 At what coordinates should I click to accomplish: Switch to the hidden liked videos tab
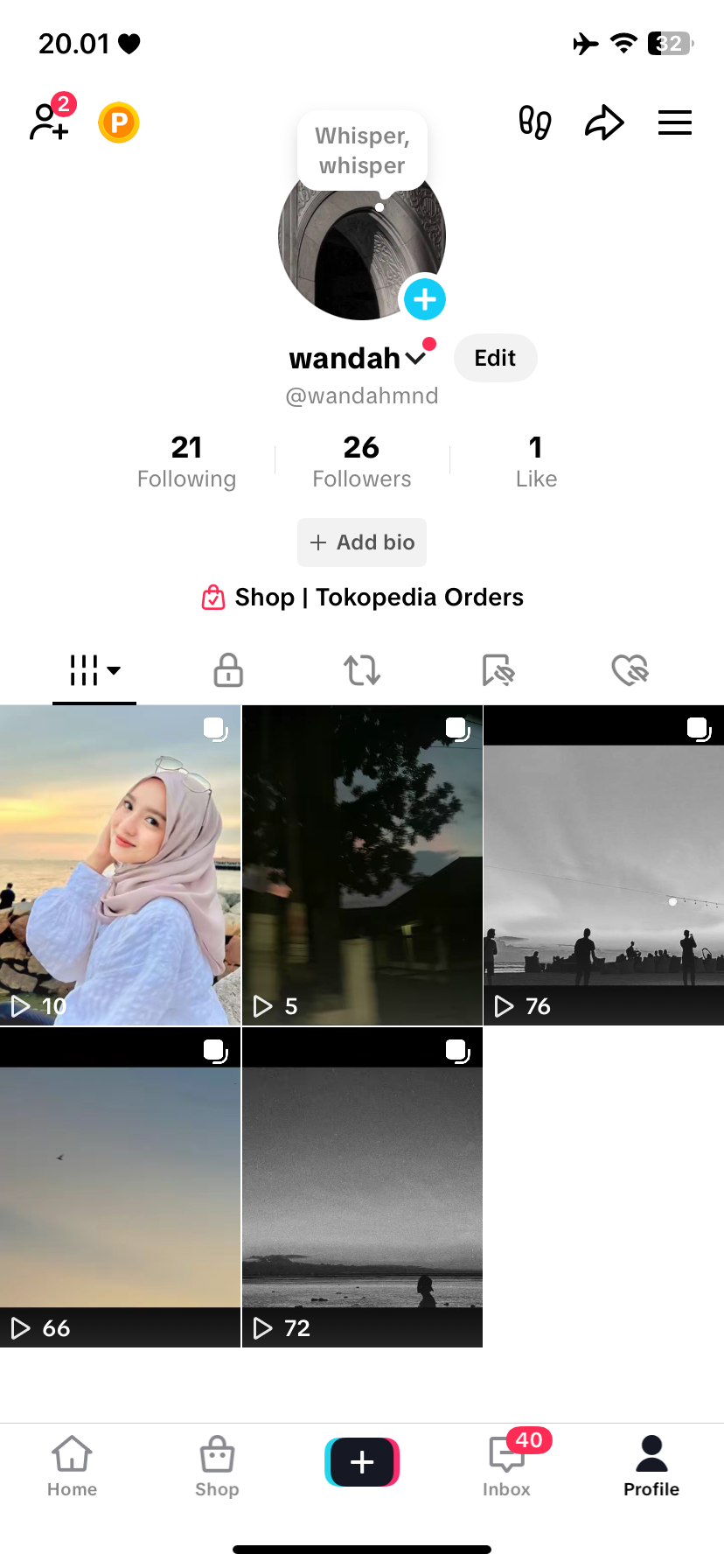coord(630,670)
